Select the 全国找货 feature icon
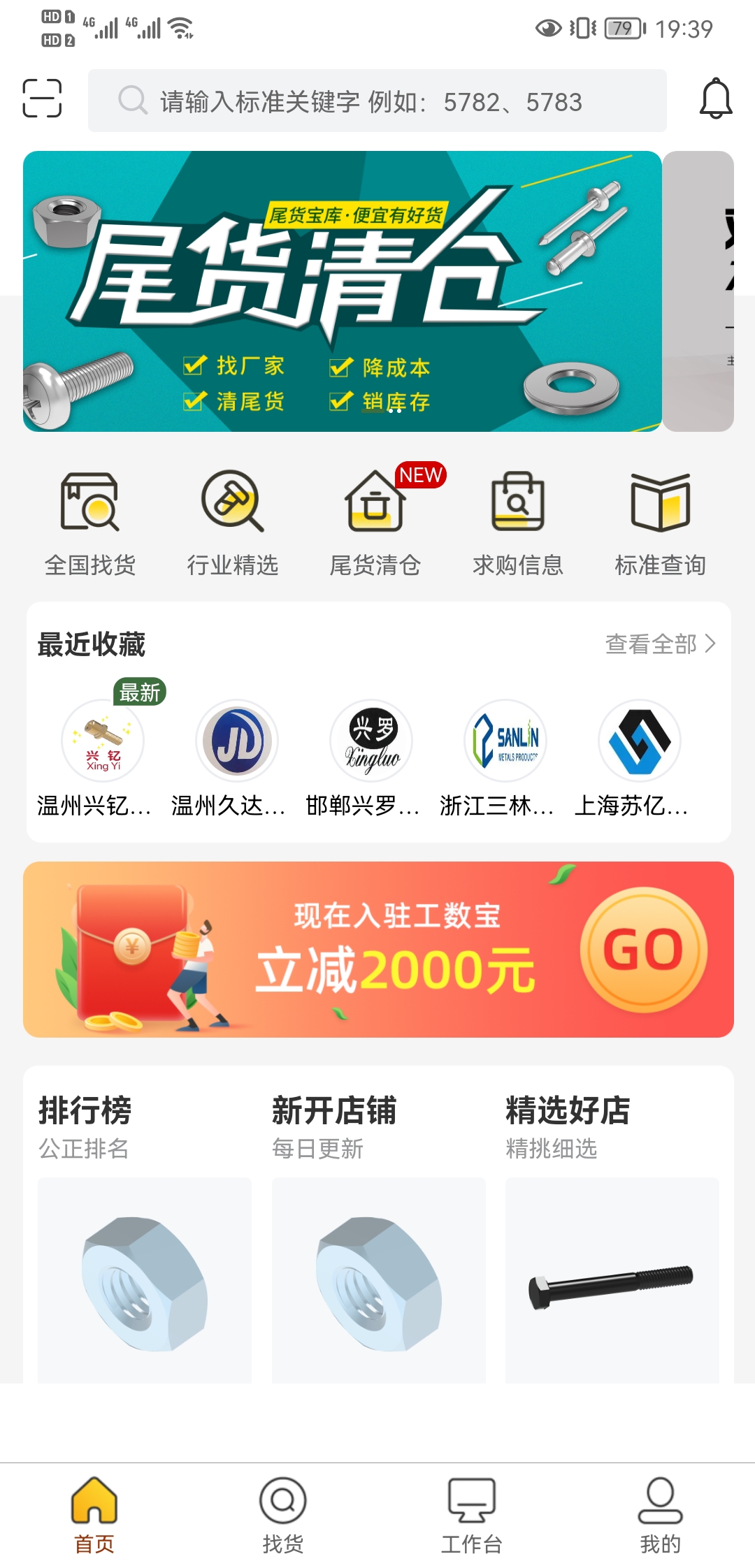This screenshot has height=1568, width=755. click(92, 521)
